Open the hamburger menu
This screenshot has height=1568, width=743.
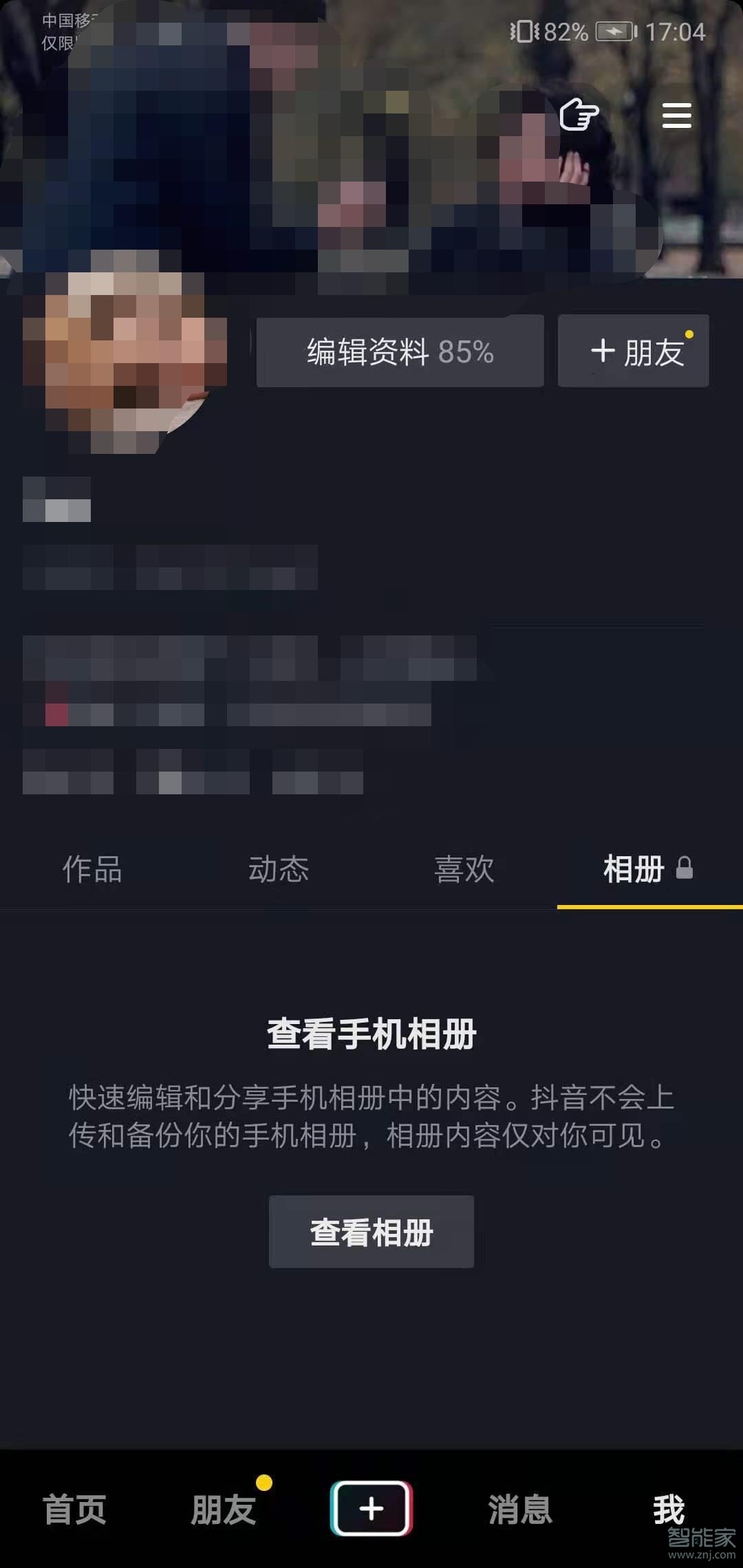point(676,116)
